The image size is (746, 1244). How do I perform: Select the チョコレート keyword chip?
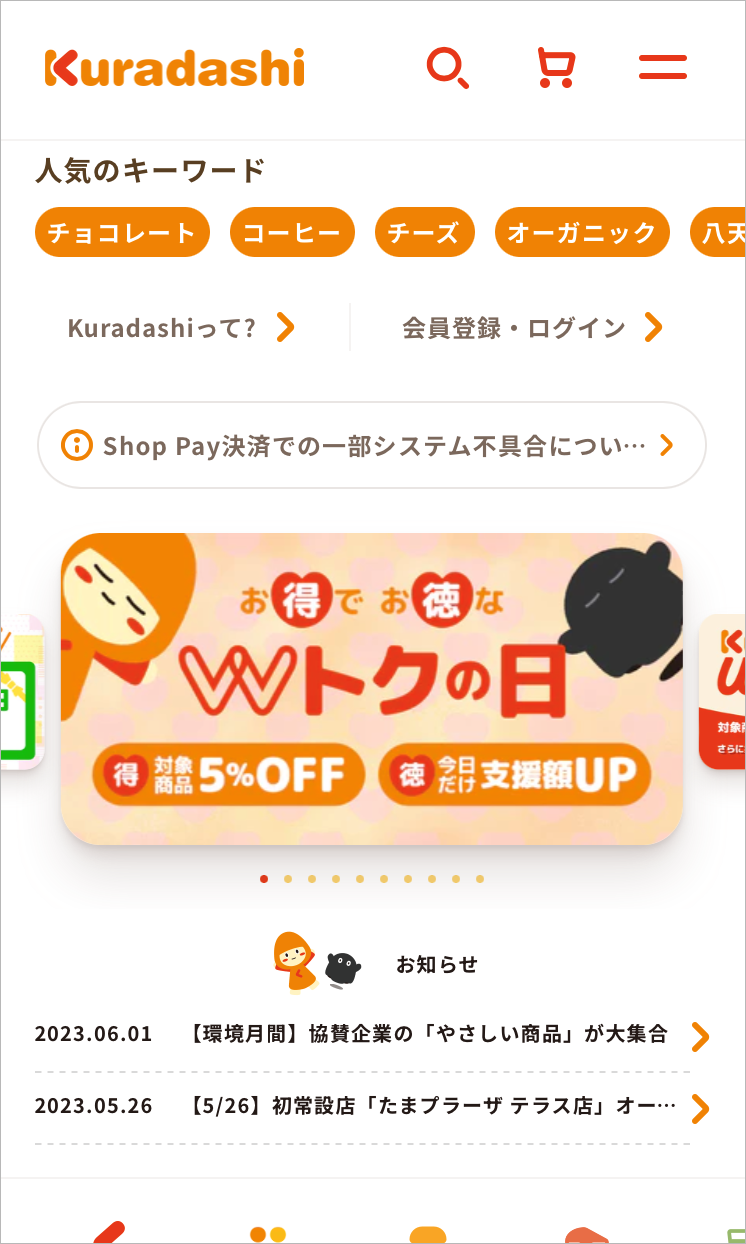(x=122, y=233)
